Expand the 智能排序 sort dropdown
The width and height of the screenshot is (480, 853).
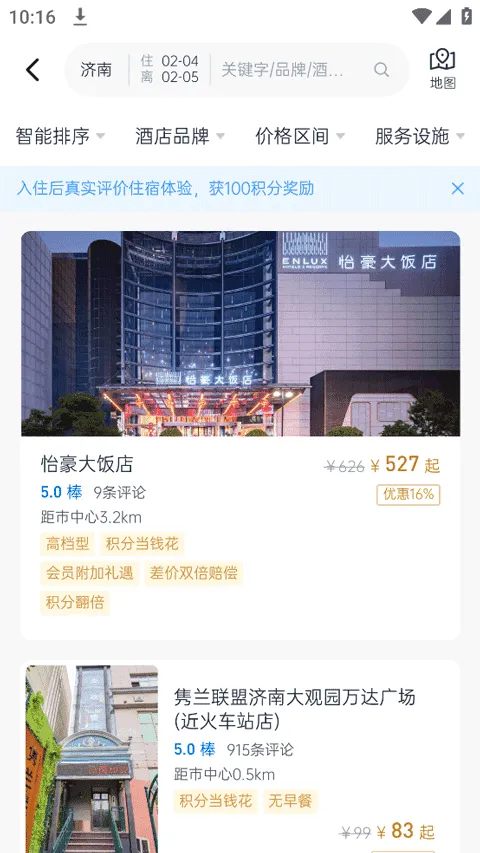[60, 136]
